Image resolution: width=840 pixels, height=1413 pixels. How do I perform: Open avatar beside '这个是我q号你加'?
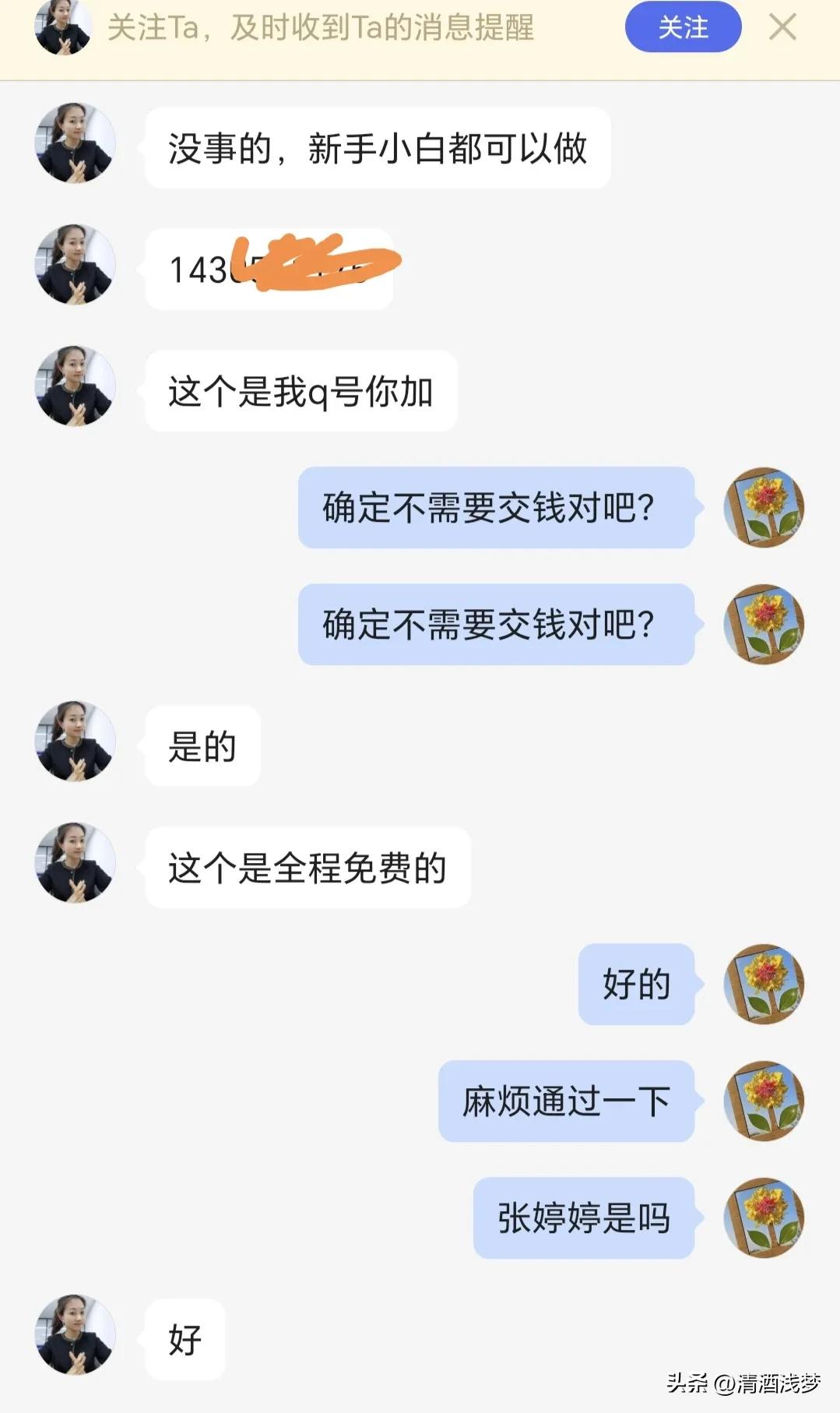pos(74,388)
